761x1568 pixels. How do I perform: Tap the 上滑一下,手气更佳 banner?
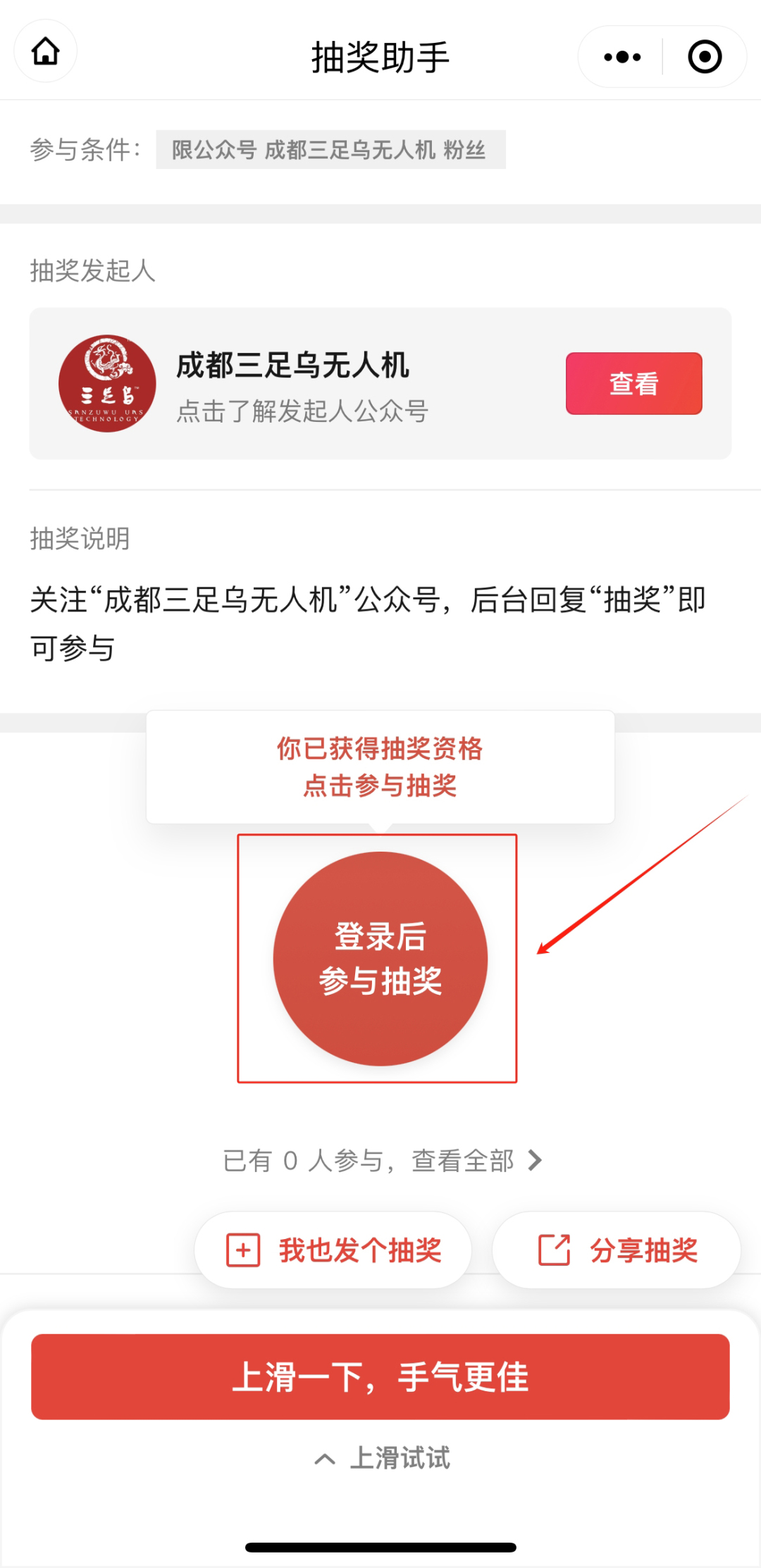380,1376
